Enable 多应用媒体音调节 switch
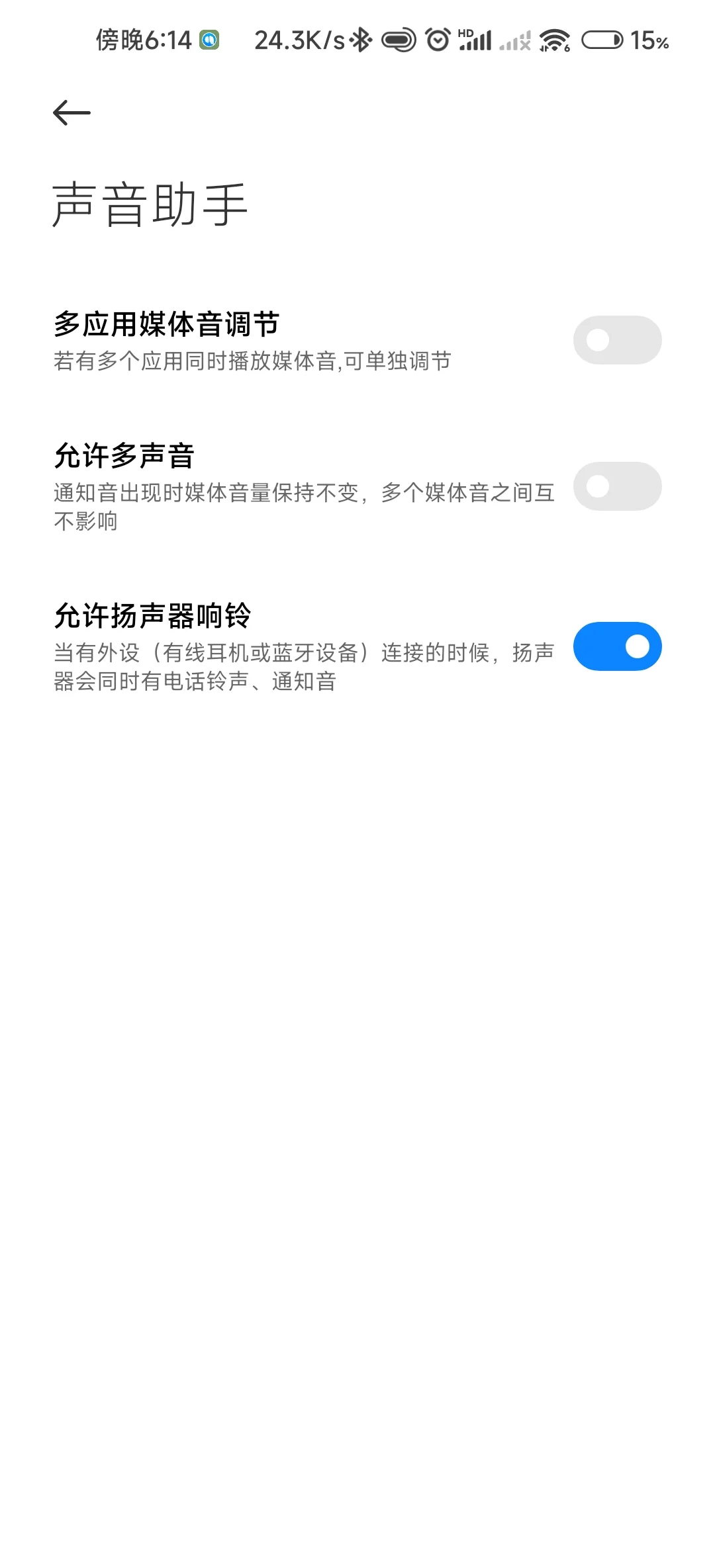 coord(616,339)
